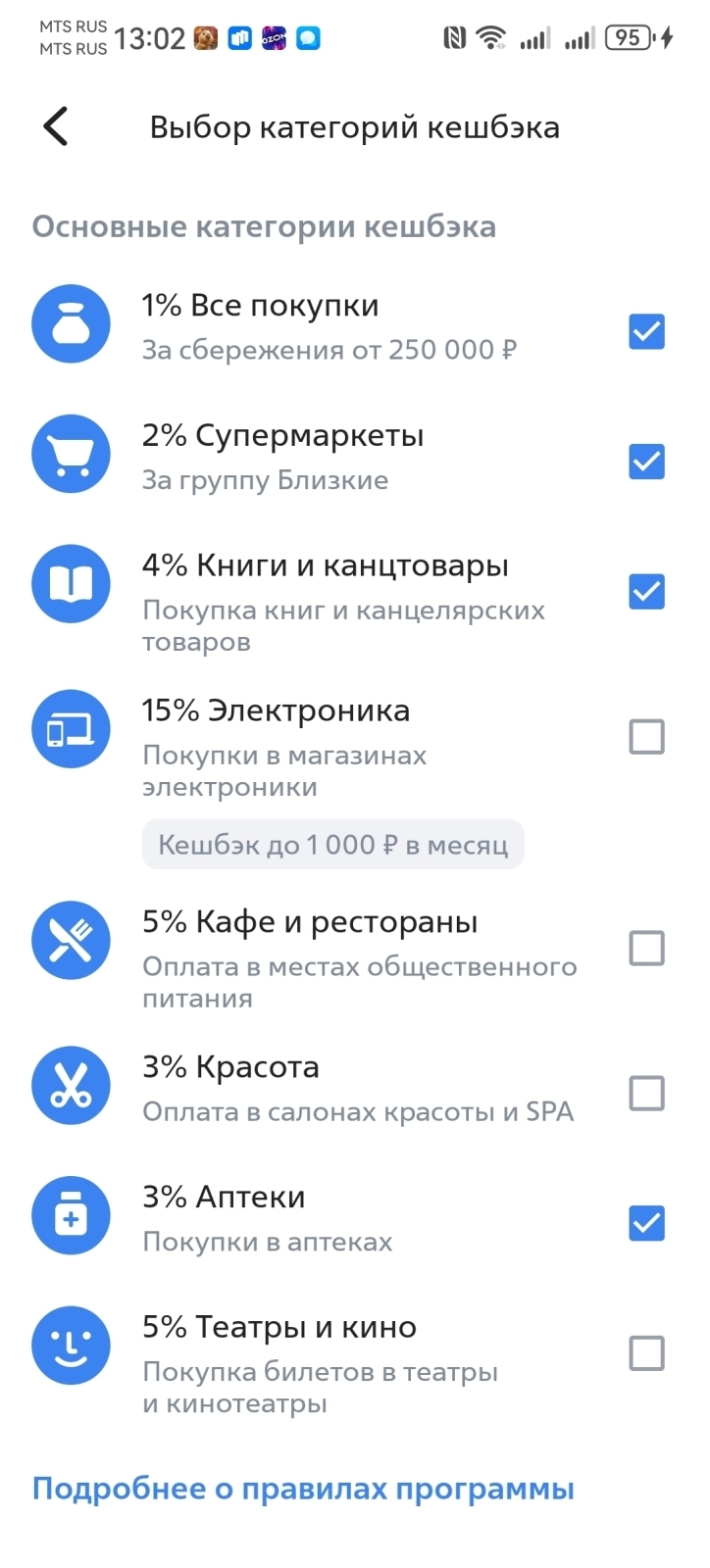
Task: Open Подробнее о правилах программы link
Action: [302, 1489]
